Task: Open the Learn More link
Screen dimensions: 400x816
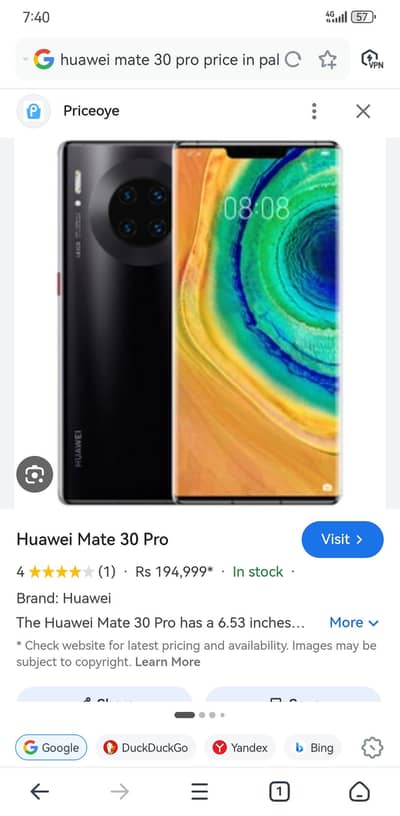Action: (x=167, y=662)
